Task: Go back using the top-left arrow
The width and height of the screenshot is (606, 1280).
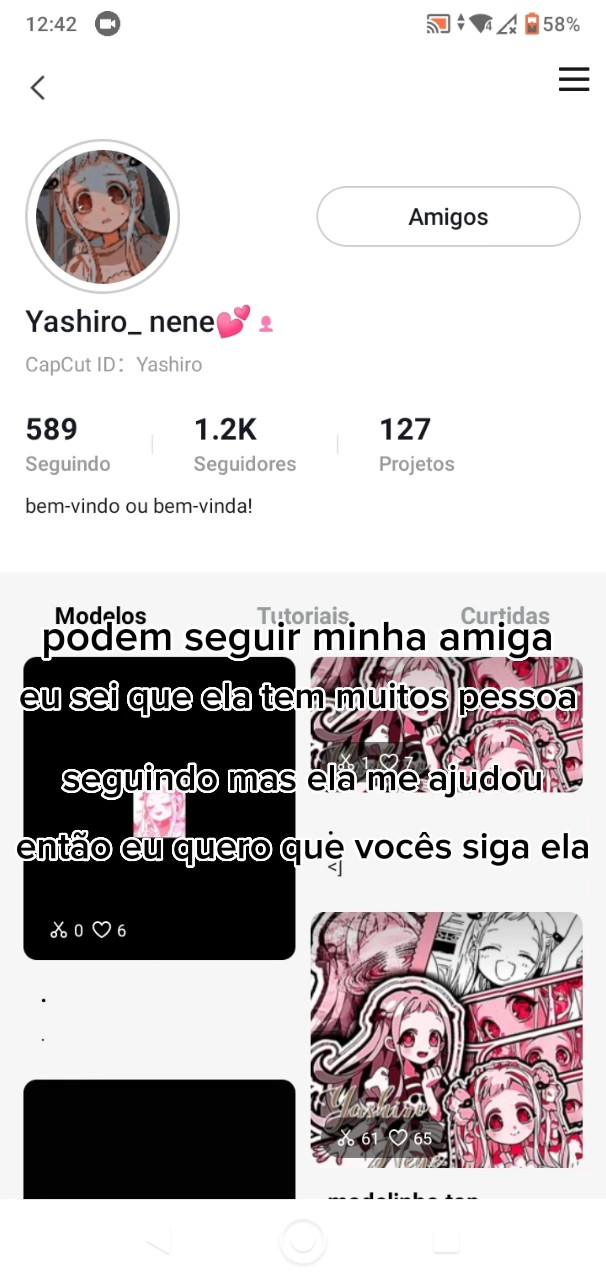Action: 38,88
